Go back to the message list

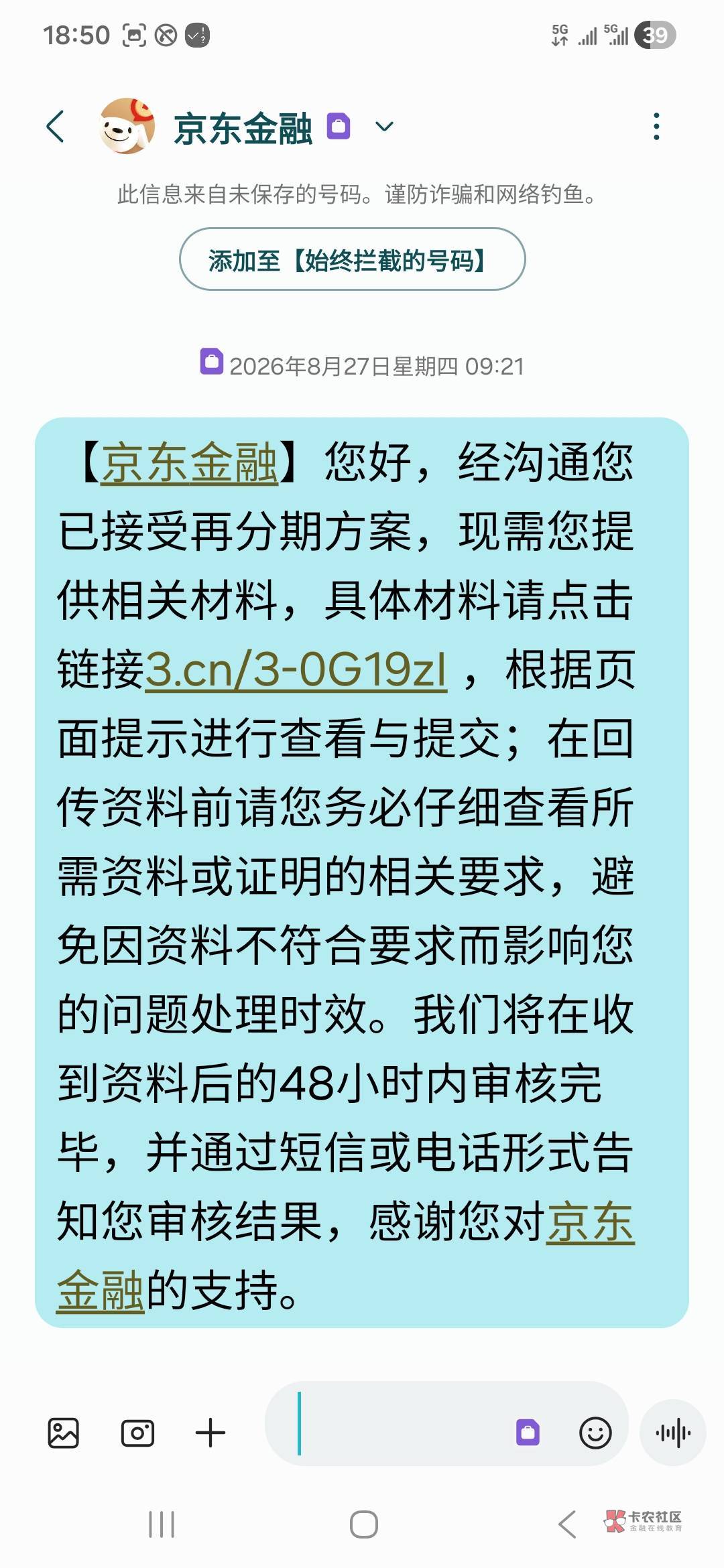[x=56, y=127]
